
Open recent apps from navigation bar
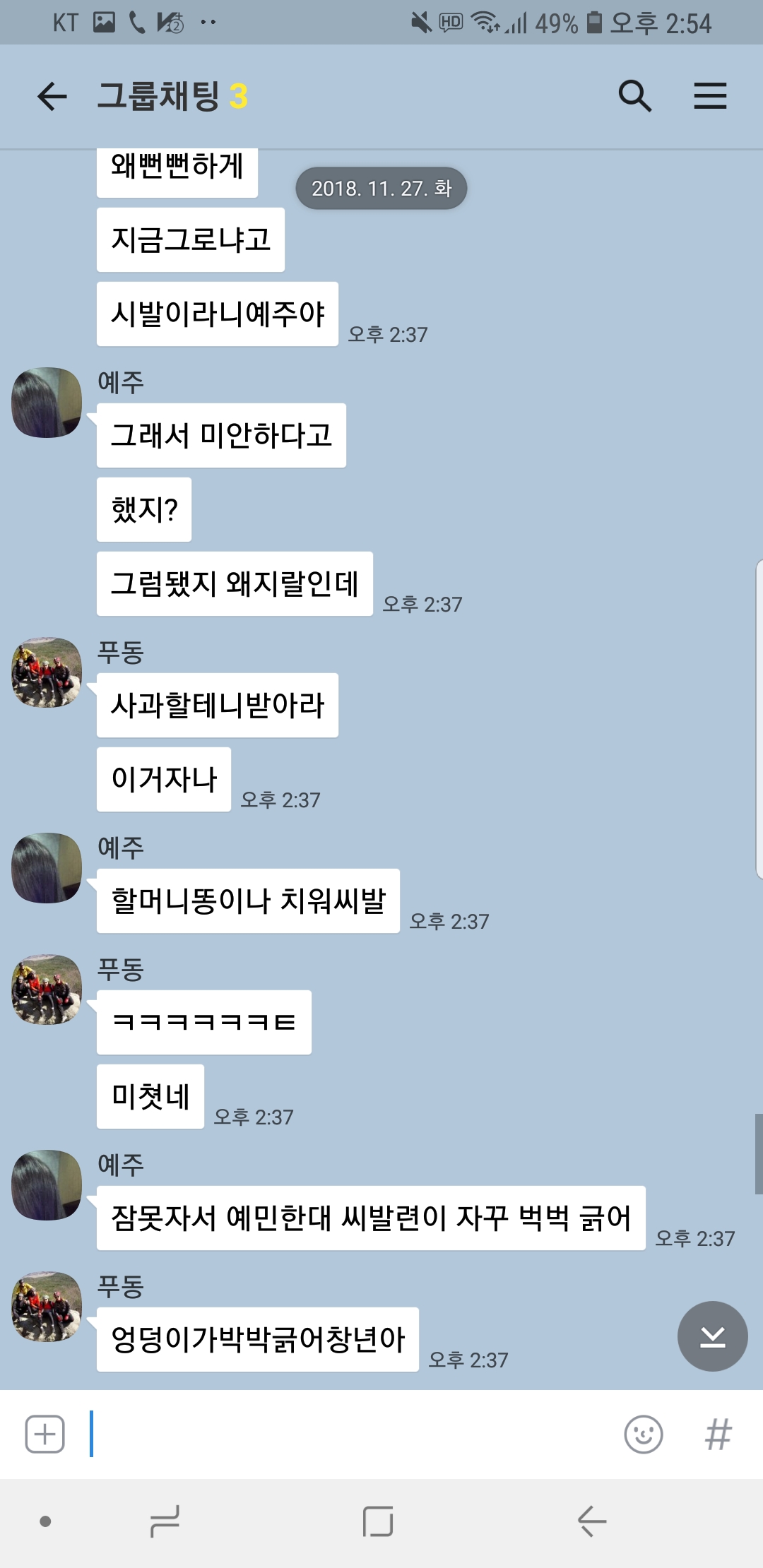click(x=165, y=1521)
